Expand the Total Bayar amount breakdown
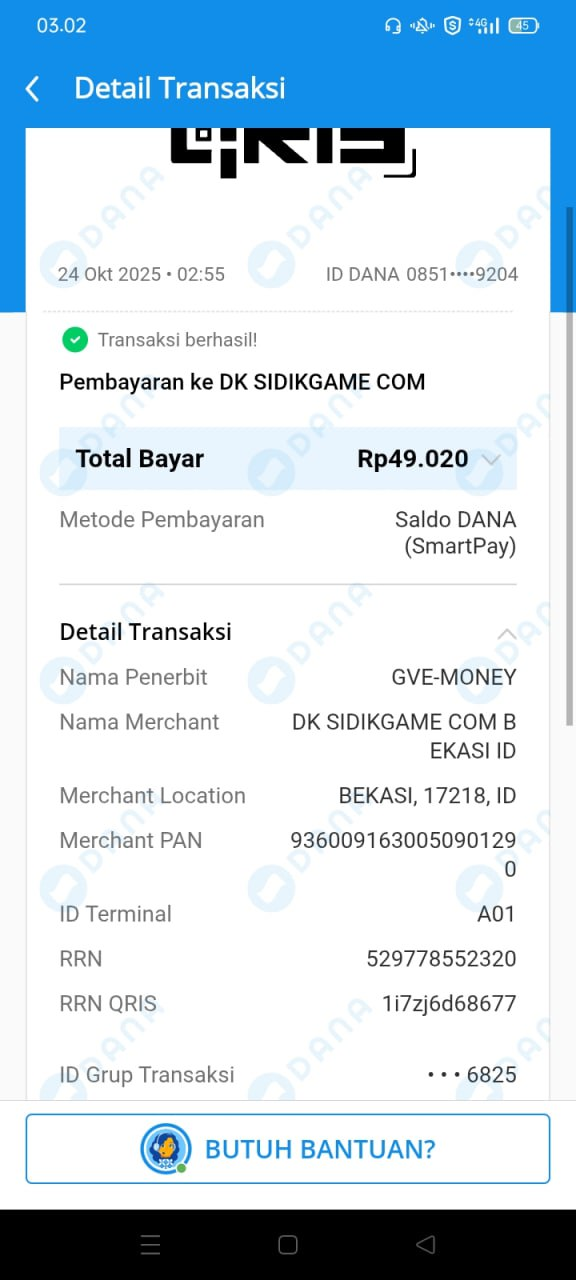Viewport: 576px width, 1280px height. [x=490, y=460]
